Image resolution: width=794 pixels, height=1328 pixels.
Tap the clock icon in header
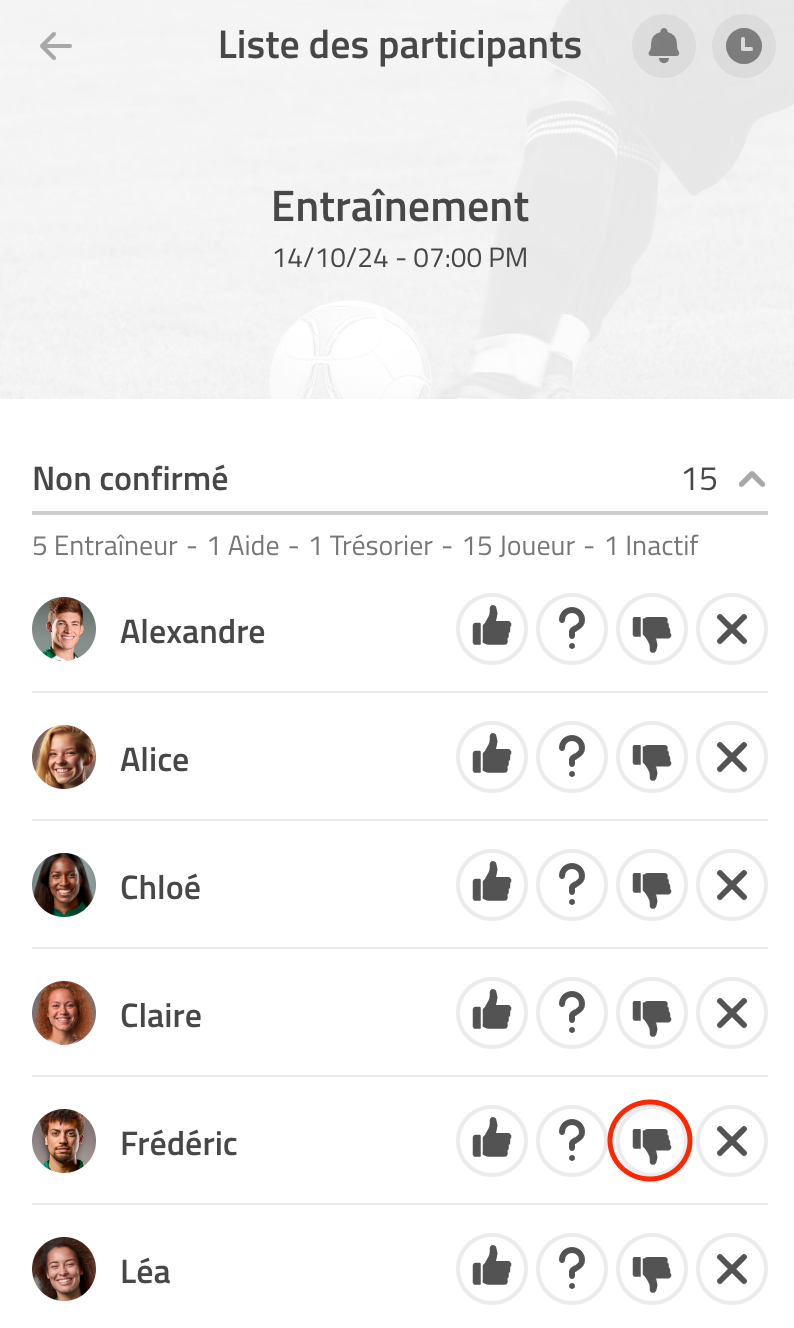pyautogui.click(x=743, y=46)
